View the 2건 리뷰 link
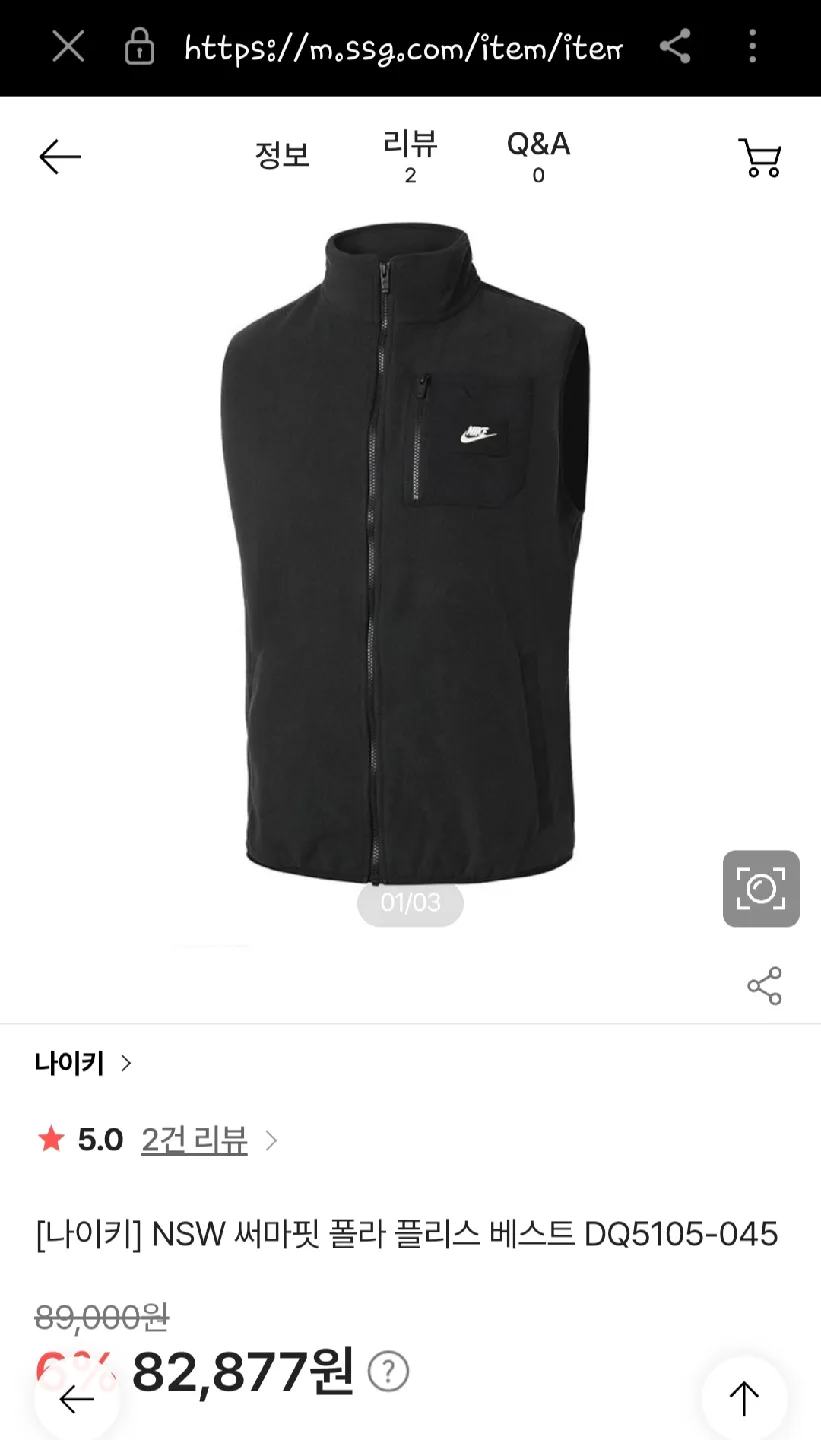 tap(195, 1139)
